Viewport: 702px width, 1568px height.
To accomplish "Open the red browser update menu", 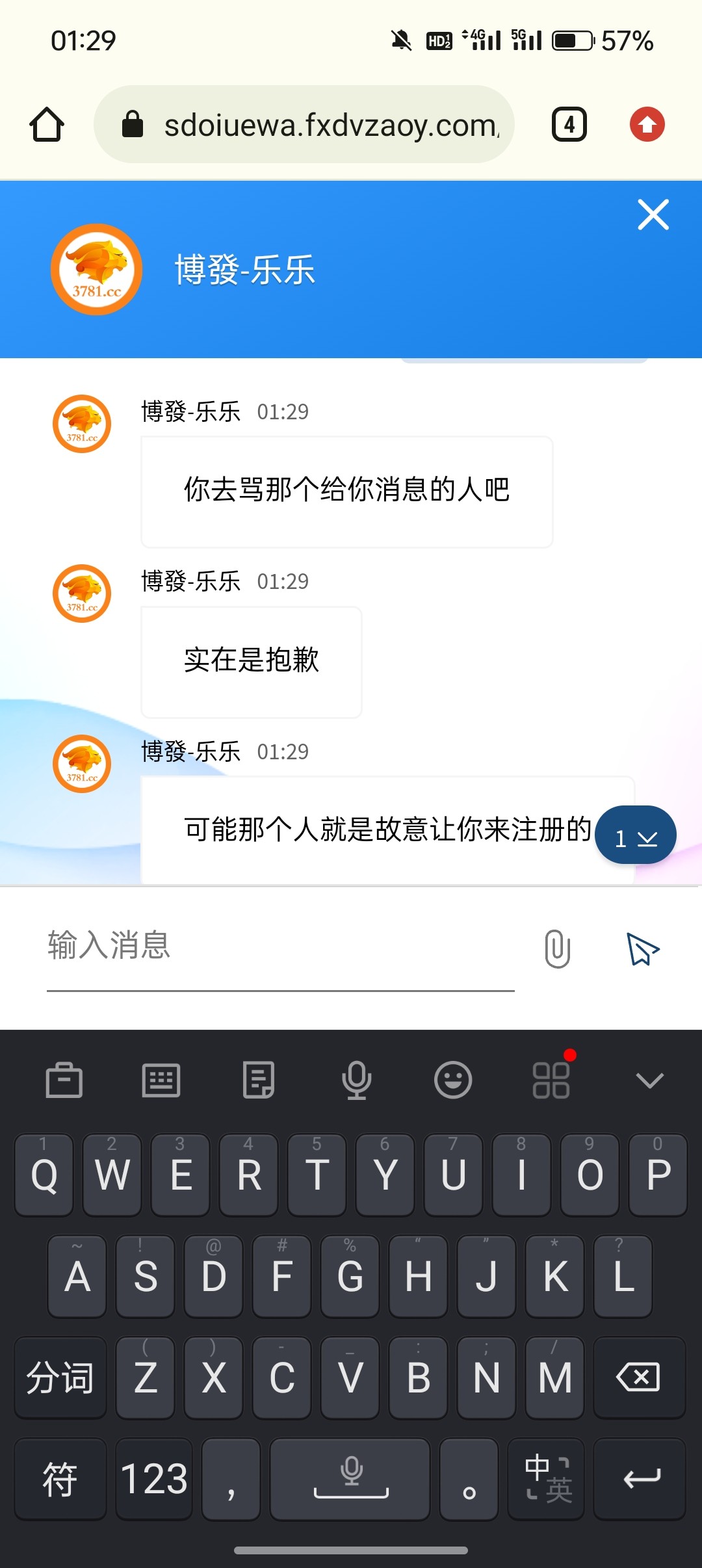I will (647, 125).
